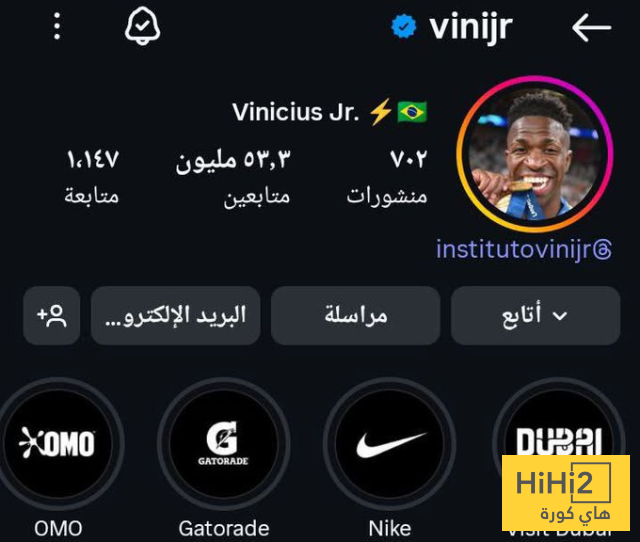Open the three-dot overflow menu
This screenshot has height=542, width=640.
point(57,27)
